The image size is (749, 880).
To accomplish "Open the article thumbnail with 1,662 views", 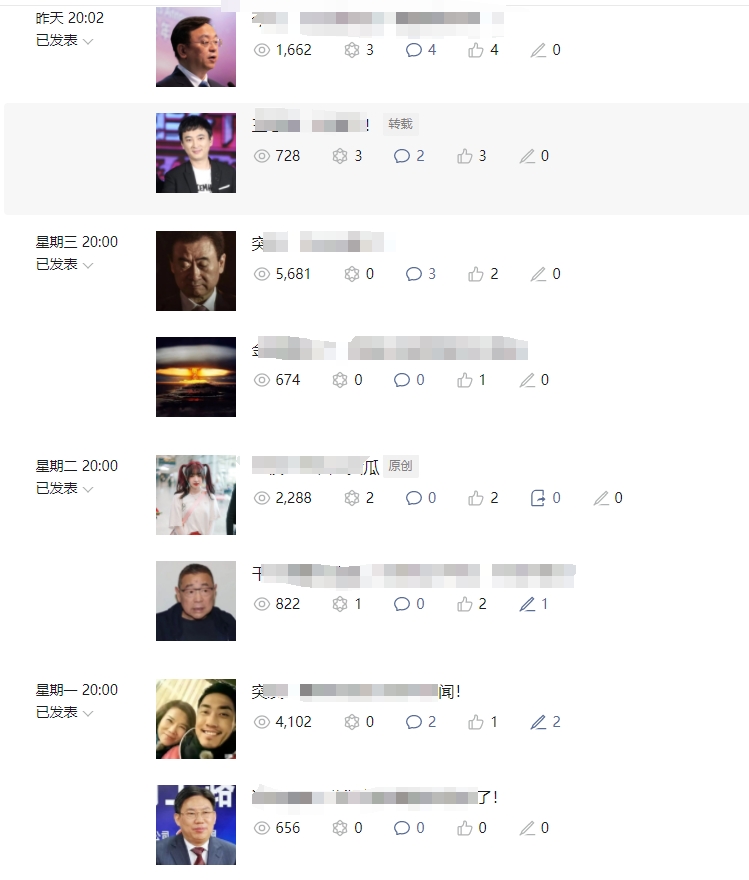I will click(x=196, y=47).
